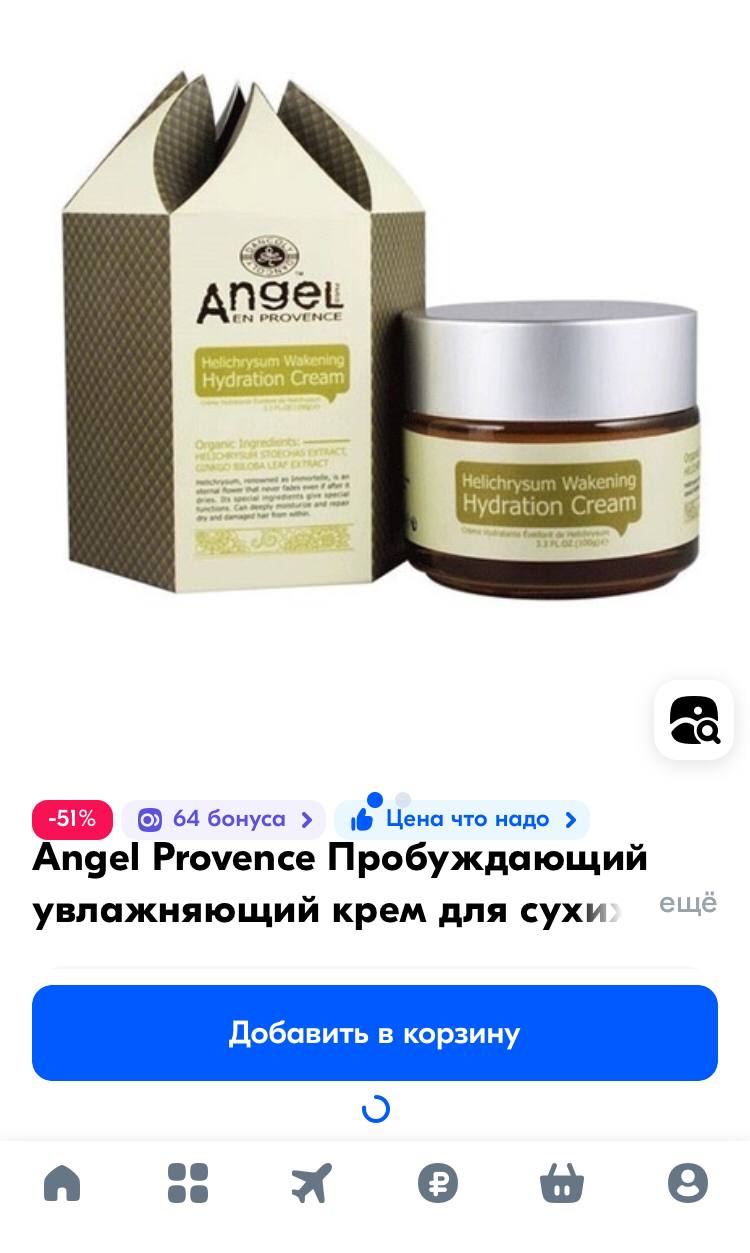Switch to the airplane travel tab
The width and height of the screenshot is (750, 1253).
pos(312,1183)
